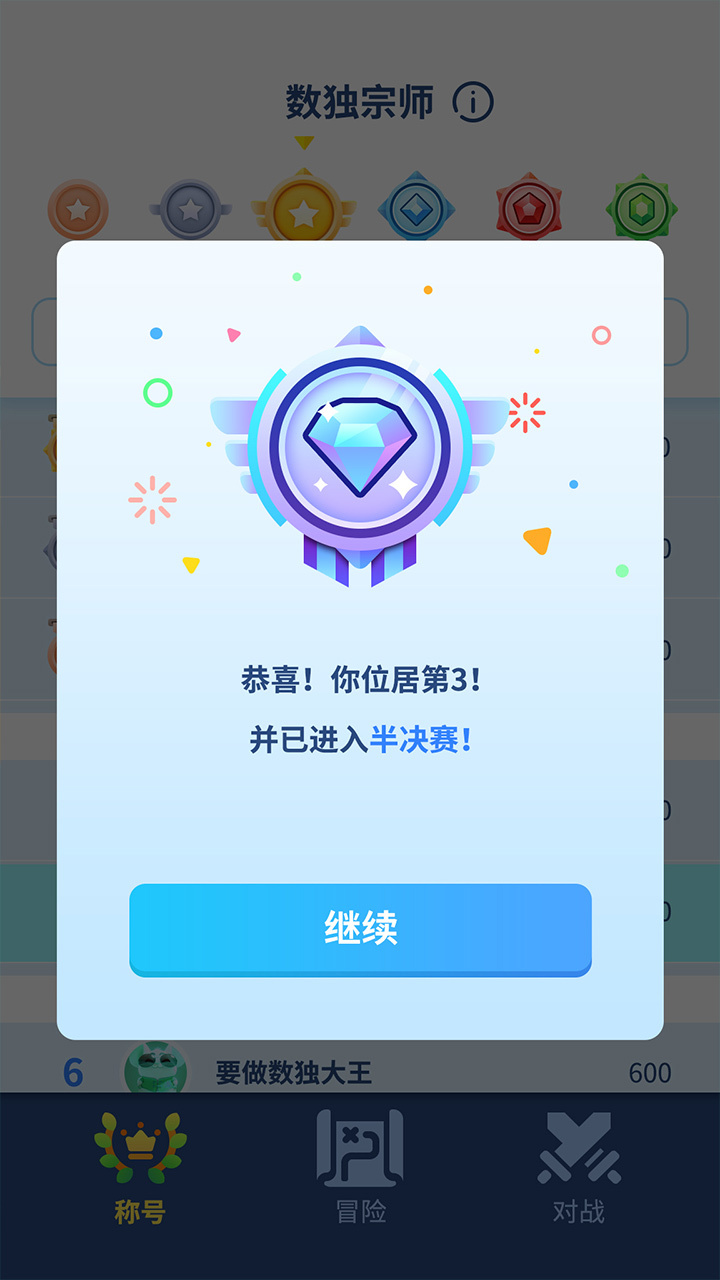Tap player avatar of 要做数独大王
Image resolution: width=720 pixels, height=1280 pixels.
(155, 1072)
